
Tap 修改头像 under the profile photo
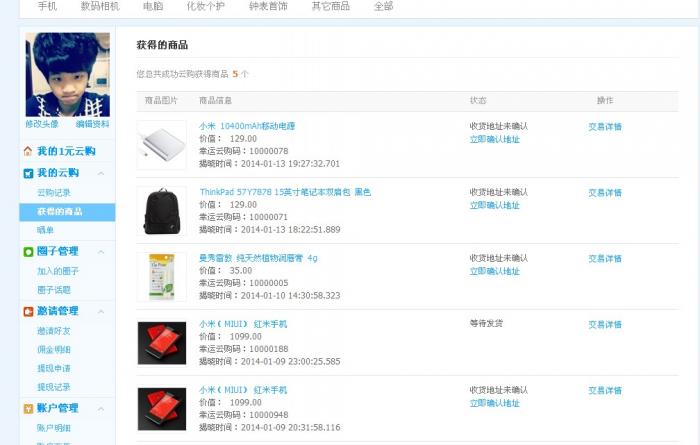42,124
